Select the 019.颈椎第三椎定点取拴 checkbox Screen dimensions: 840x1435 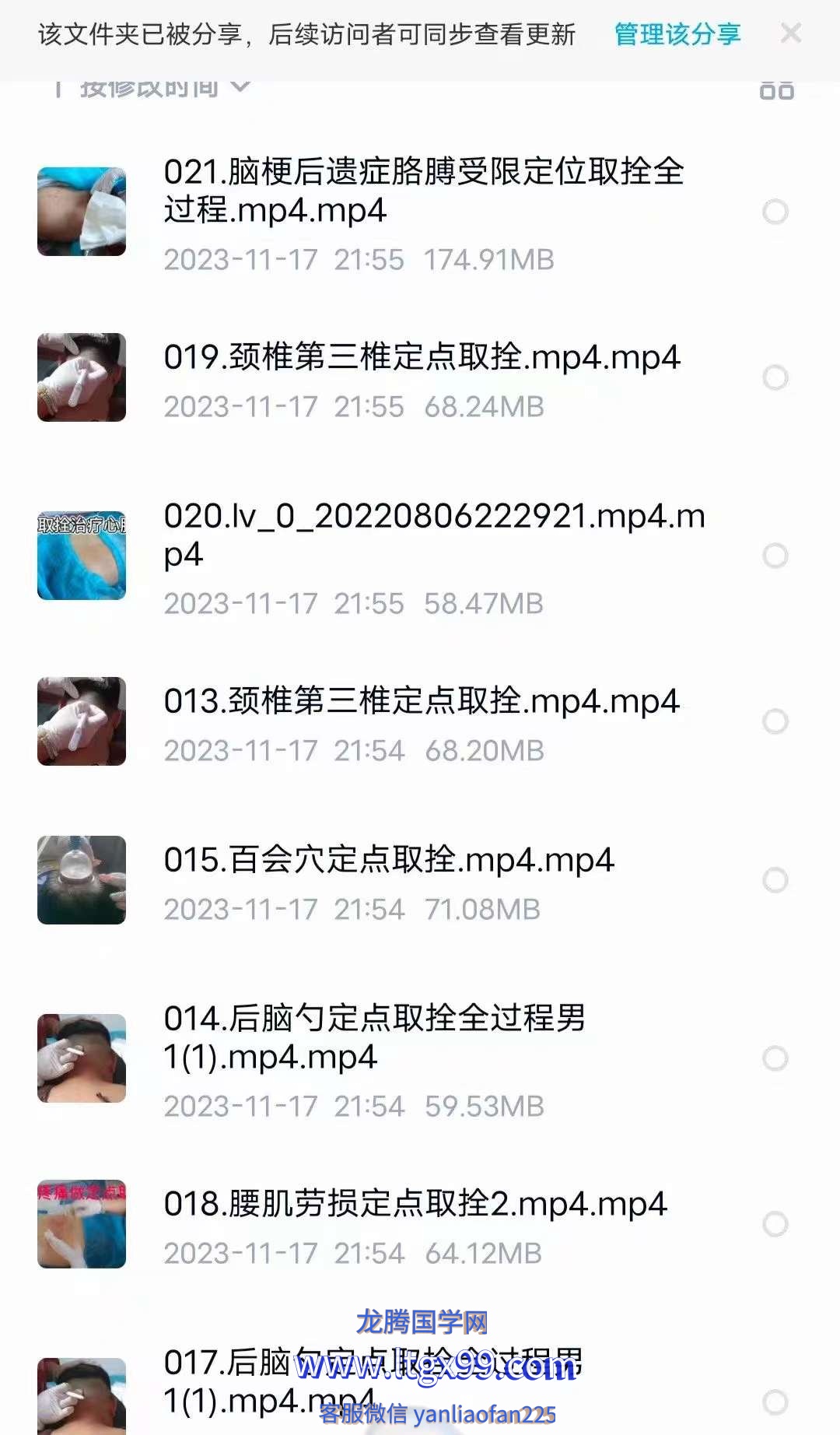click(x=775, y=377)
